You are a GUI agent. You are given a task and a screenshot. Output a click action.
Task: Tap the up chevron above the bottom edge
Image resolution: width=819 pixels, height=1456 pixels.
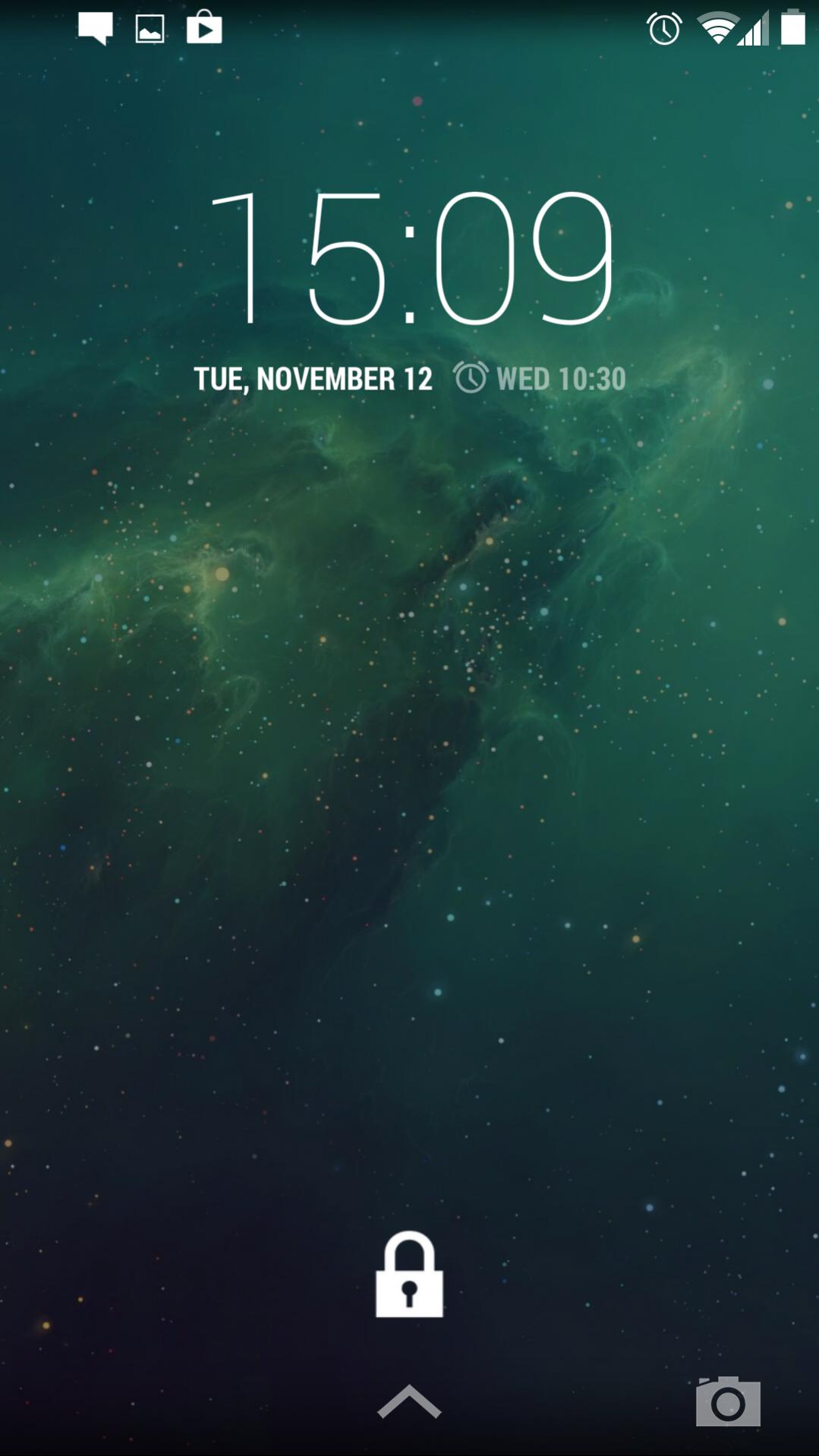pyautogui.click(x=409, y=1401)
